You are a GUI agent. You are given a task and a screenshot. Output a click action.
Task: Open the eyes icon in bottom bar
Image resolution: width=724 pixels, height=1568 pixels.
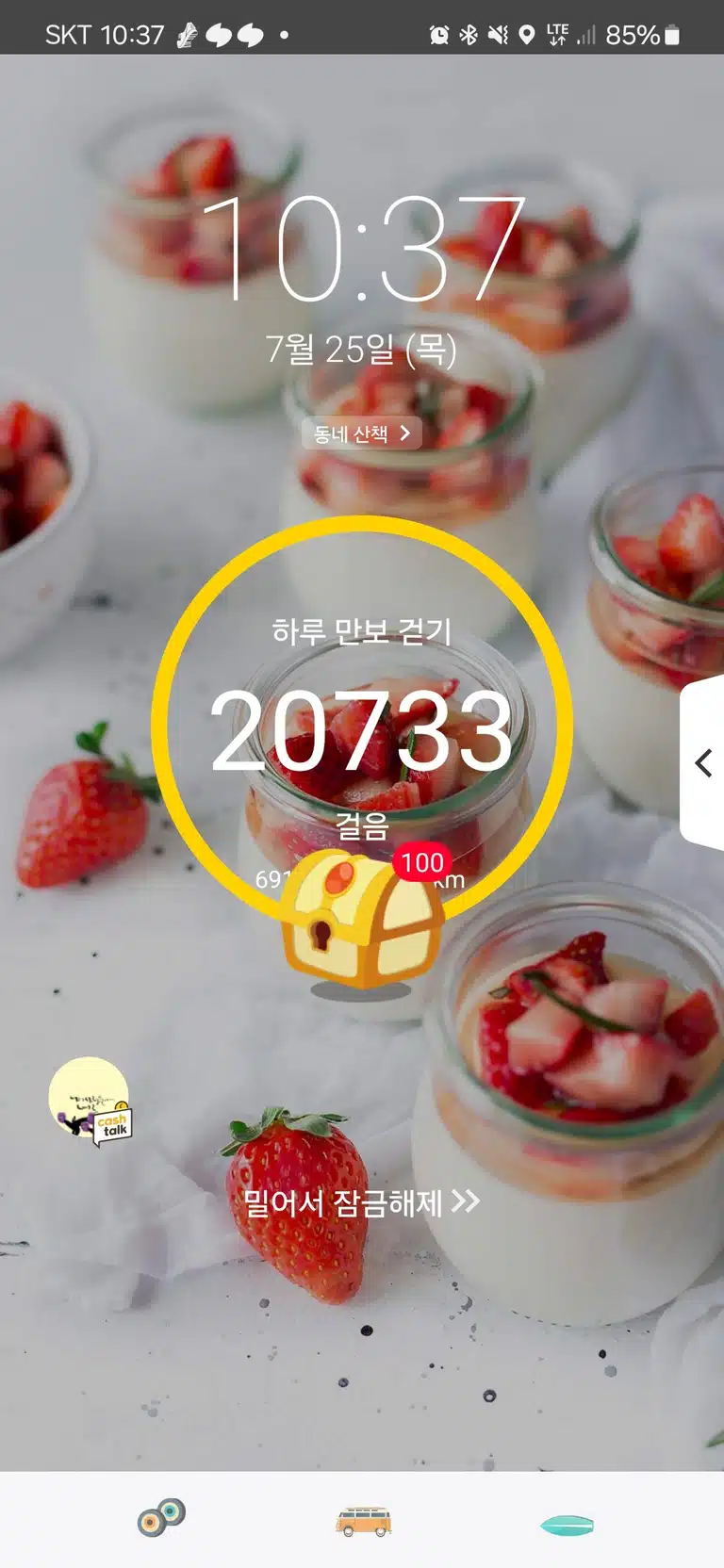point(161,1518)
